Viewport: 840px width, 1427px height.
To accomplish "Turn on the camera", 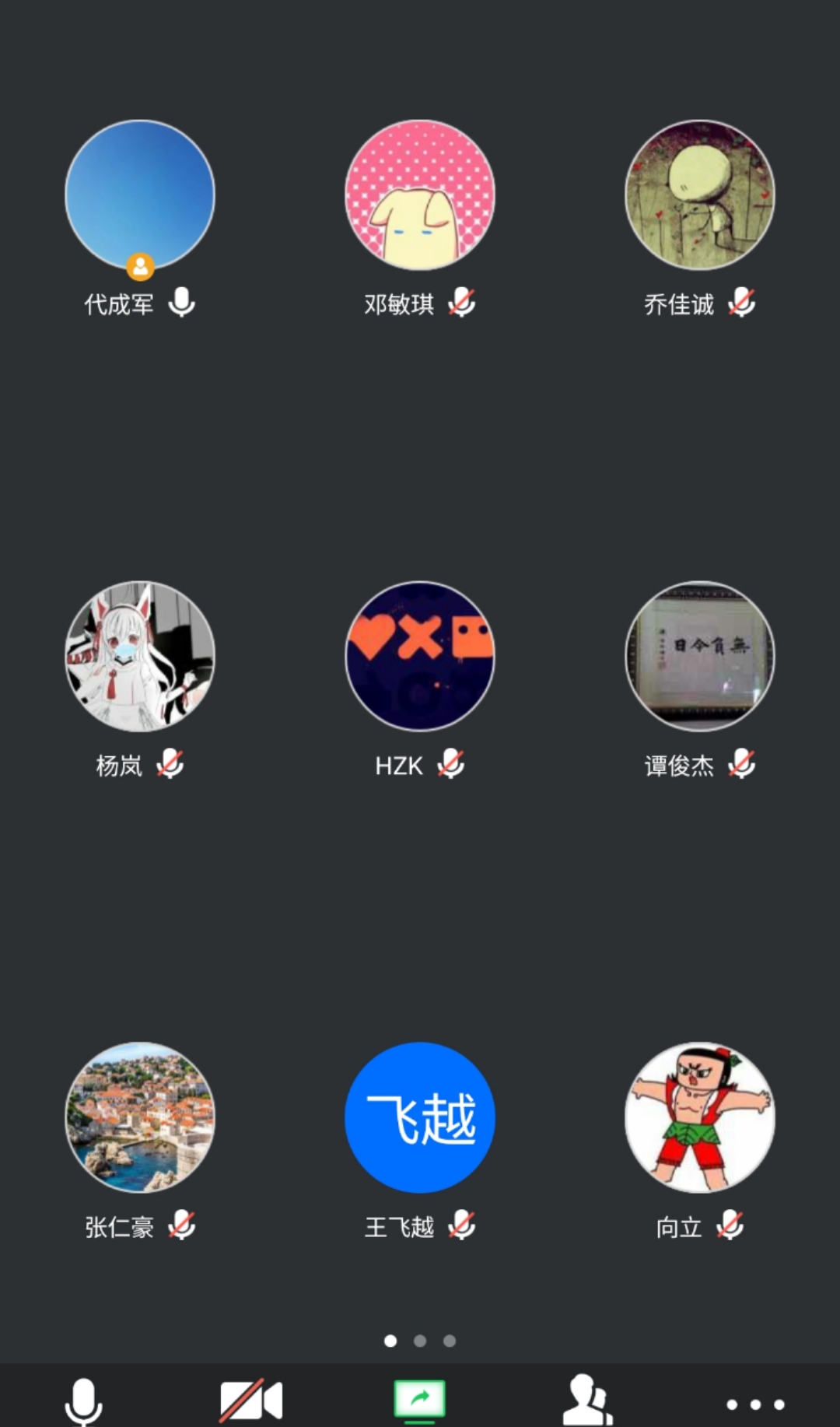I will coord(251,1401).
